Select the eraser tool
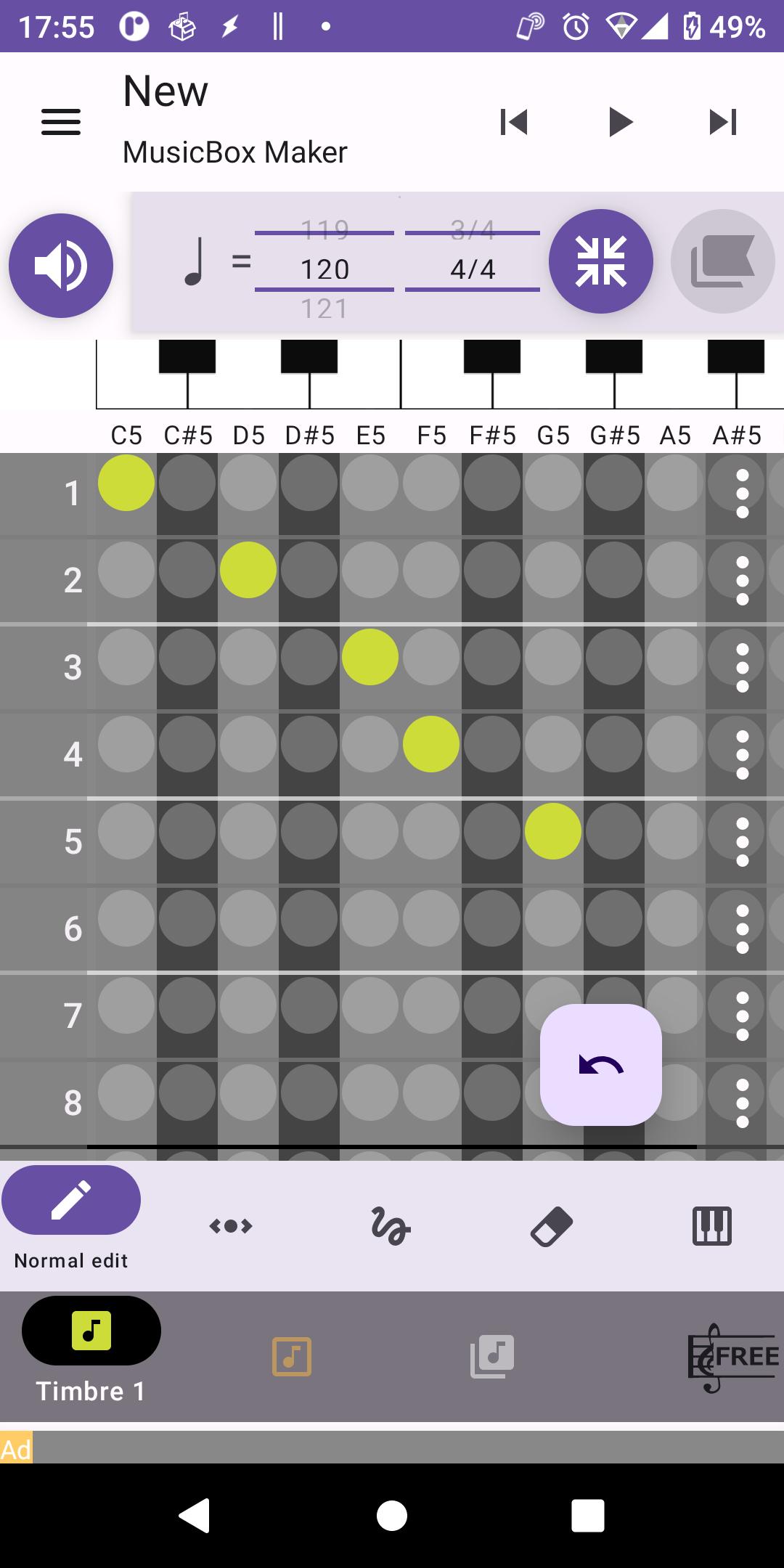784x1568 pixels. [552, 1226]
